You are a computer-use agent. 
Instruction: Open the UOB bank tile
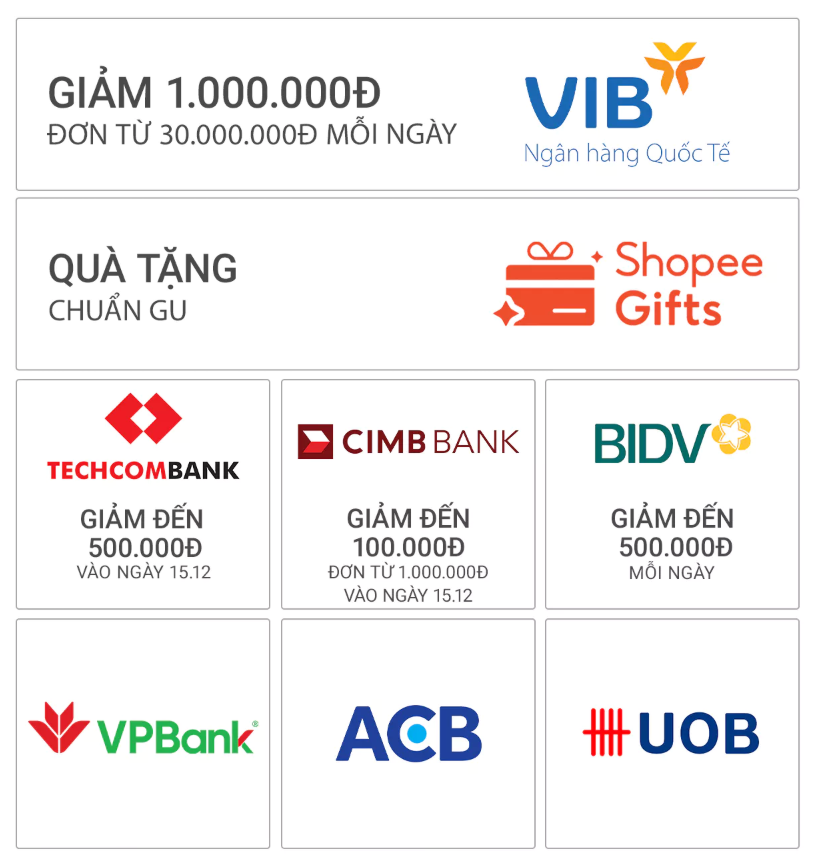672,733
